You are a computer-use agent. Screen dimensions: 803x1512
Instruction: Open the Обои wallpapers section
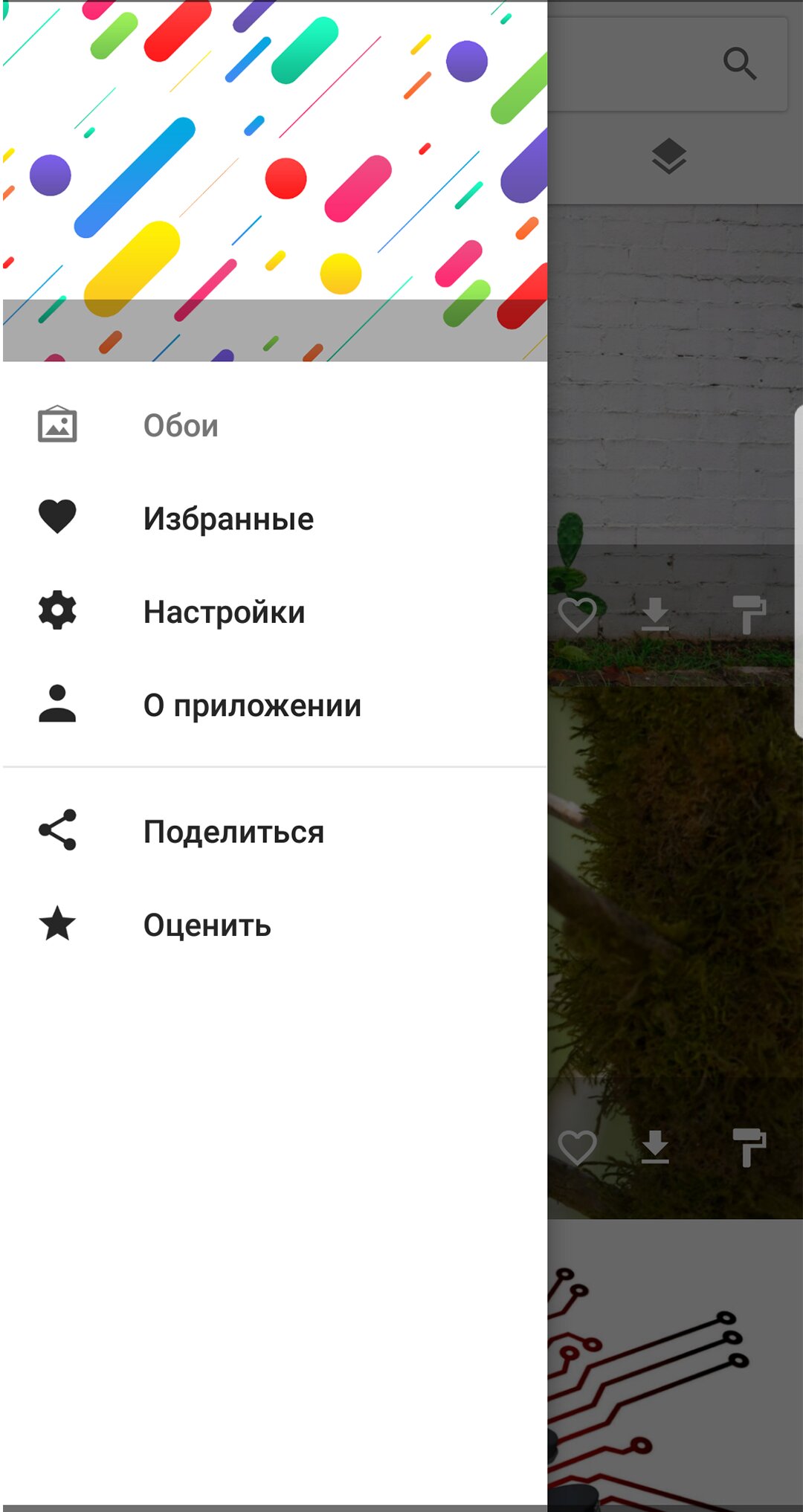[x=181, y=426]
